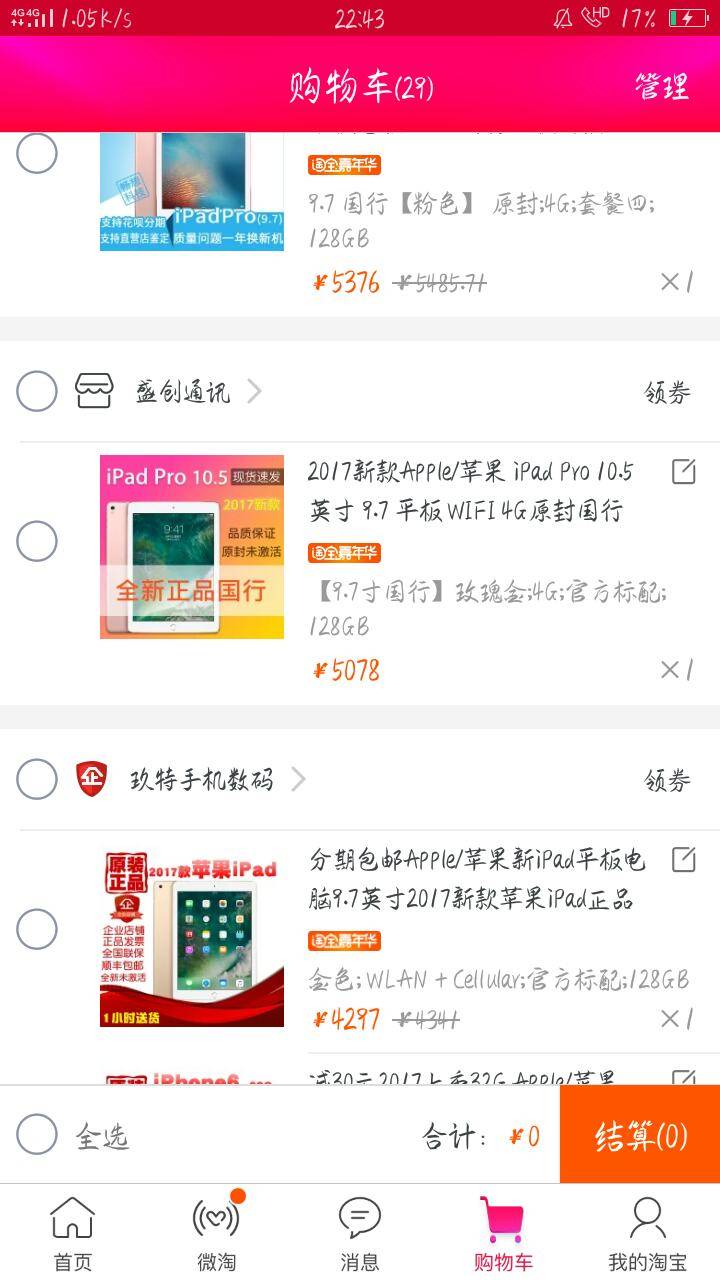
Task: Edit the 分期包邮 iPad item options
Action: point(683,859)
